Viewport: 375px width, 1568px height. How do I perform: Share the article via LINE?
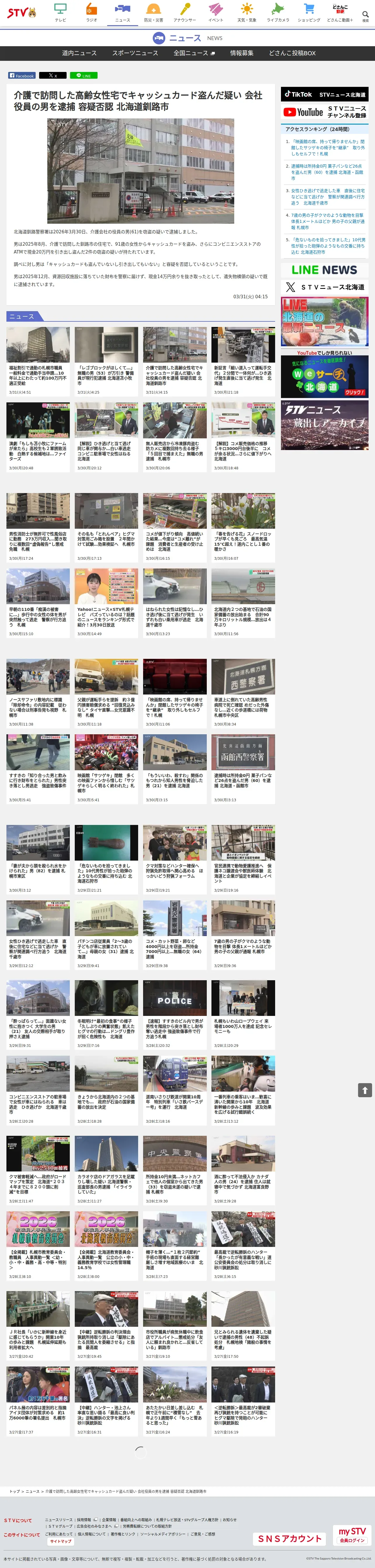pos(83,75)
